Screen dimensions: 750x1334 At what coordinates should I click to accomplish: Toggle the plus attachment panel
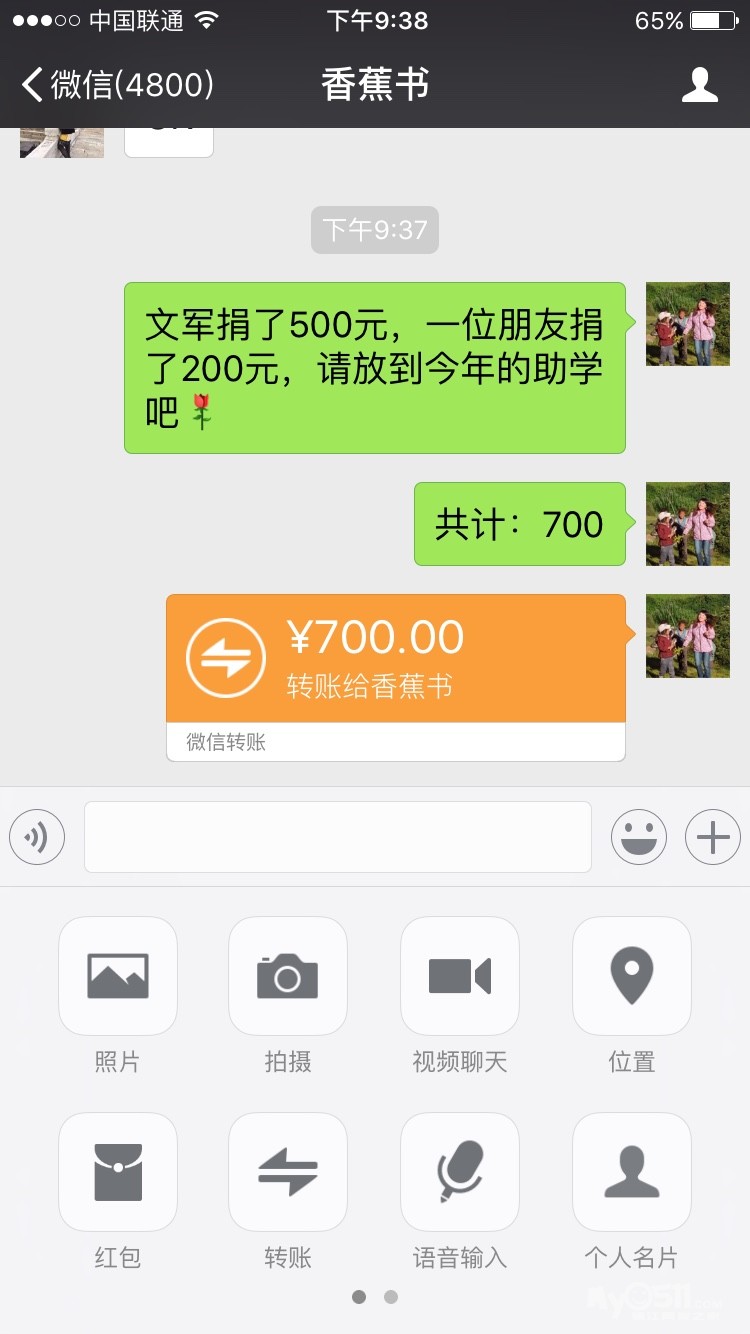[712, 837]
